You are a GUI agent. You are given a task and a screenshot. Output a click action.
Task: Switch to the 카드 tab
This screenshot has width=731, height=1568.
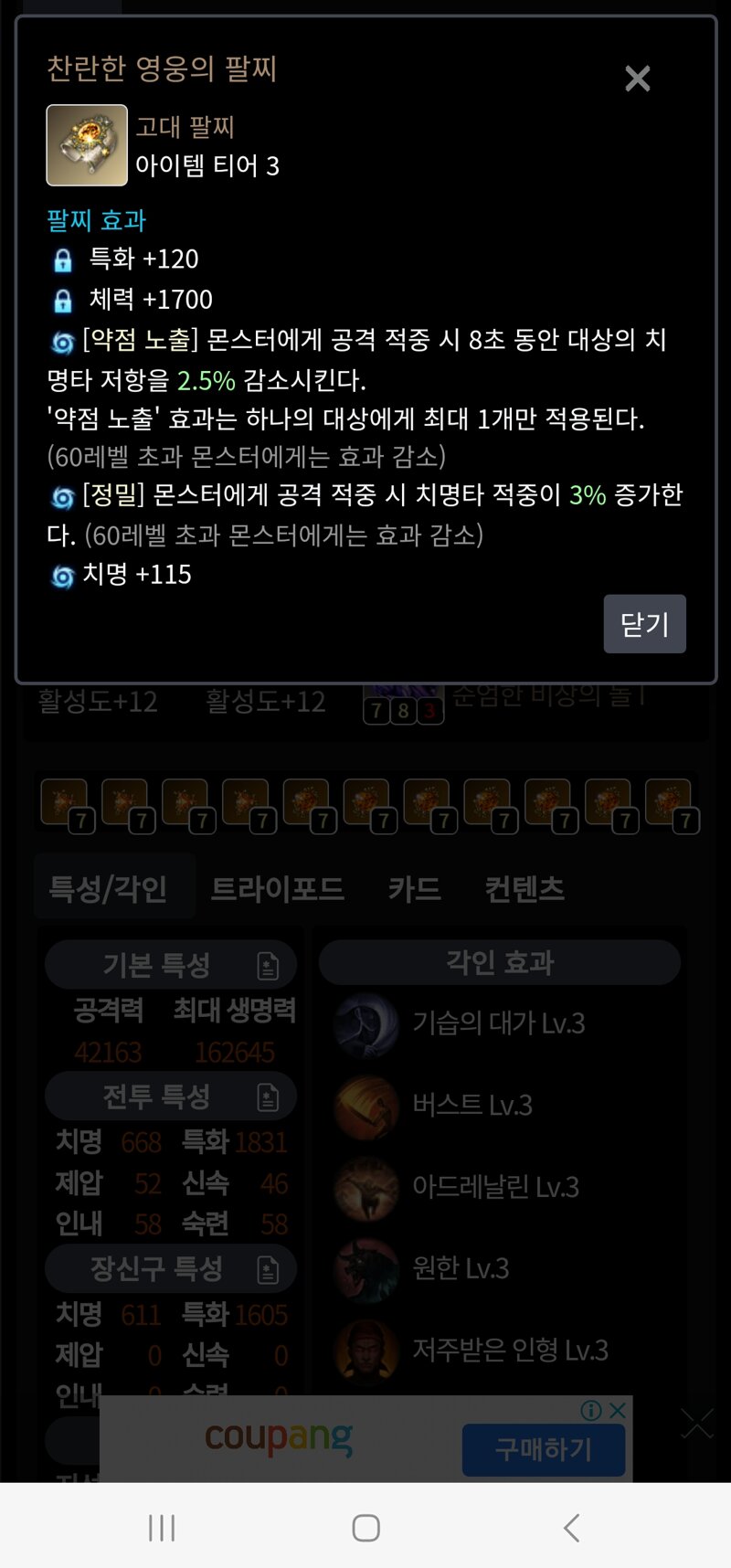(414, 888)
